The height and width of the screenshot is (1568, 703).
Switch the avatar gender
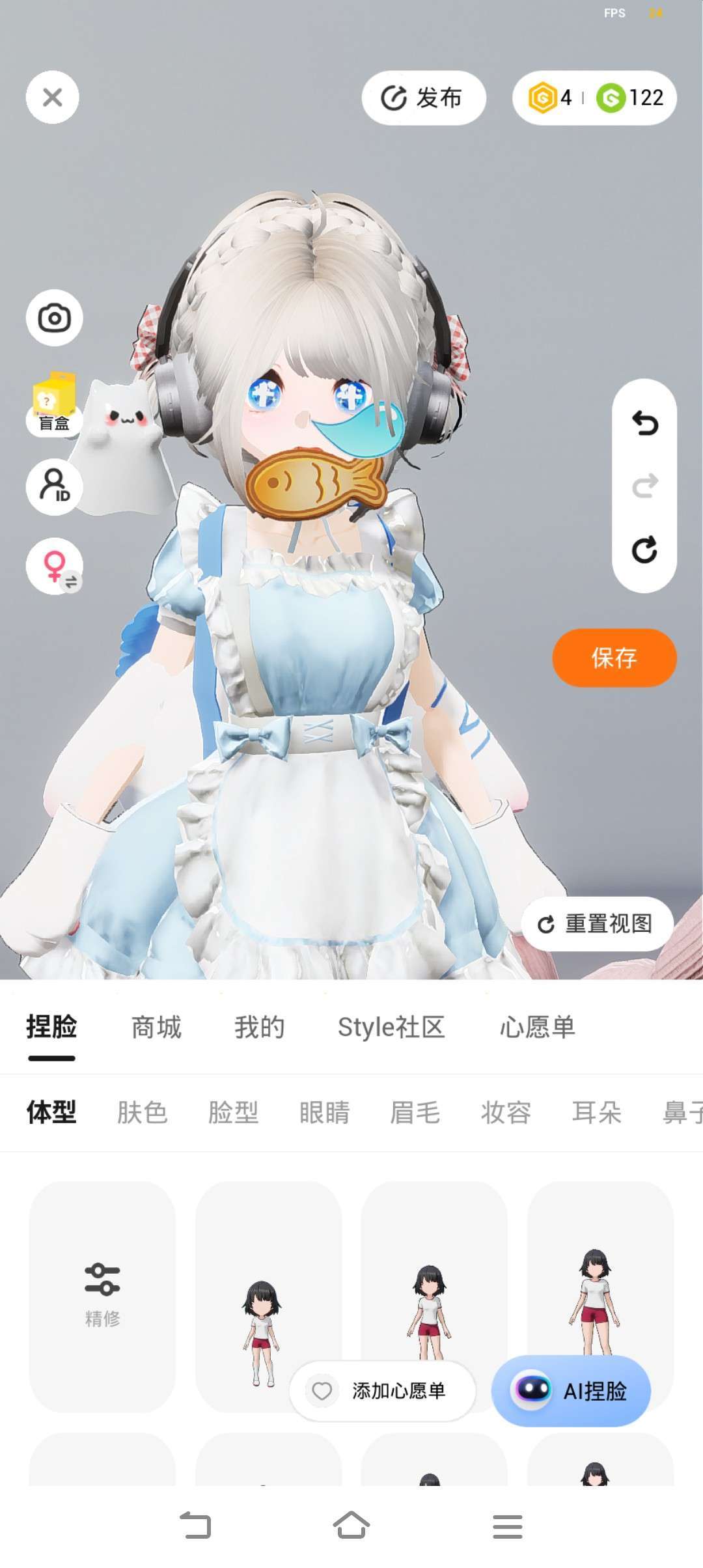(54, 566)
